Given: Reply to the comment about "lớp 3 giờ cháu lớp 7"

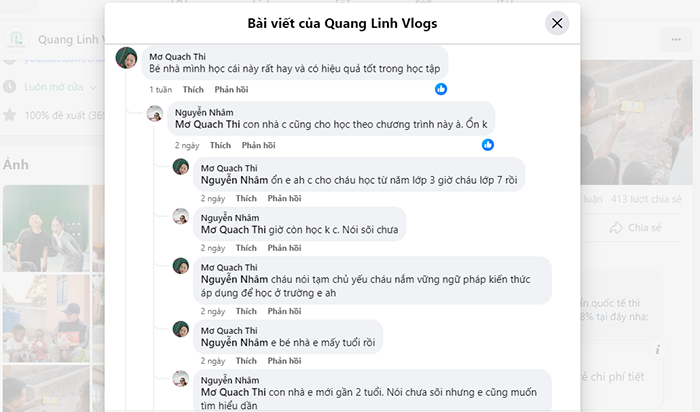Looking at the screenshot, I should point(283,199).
